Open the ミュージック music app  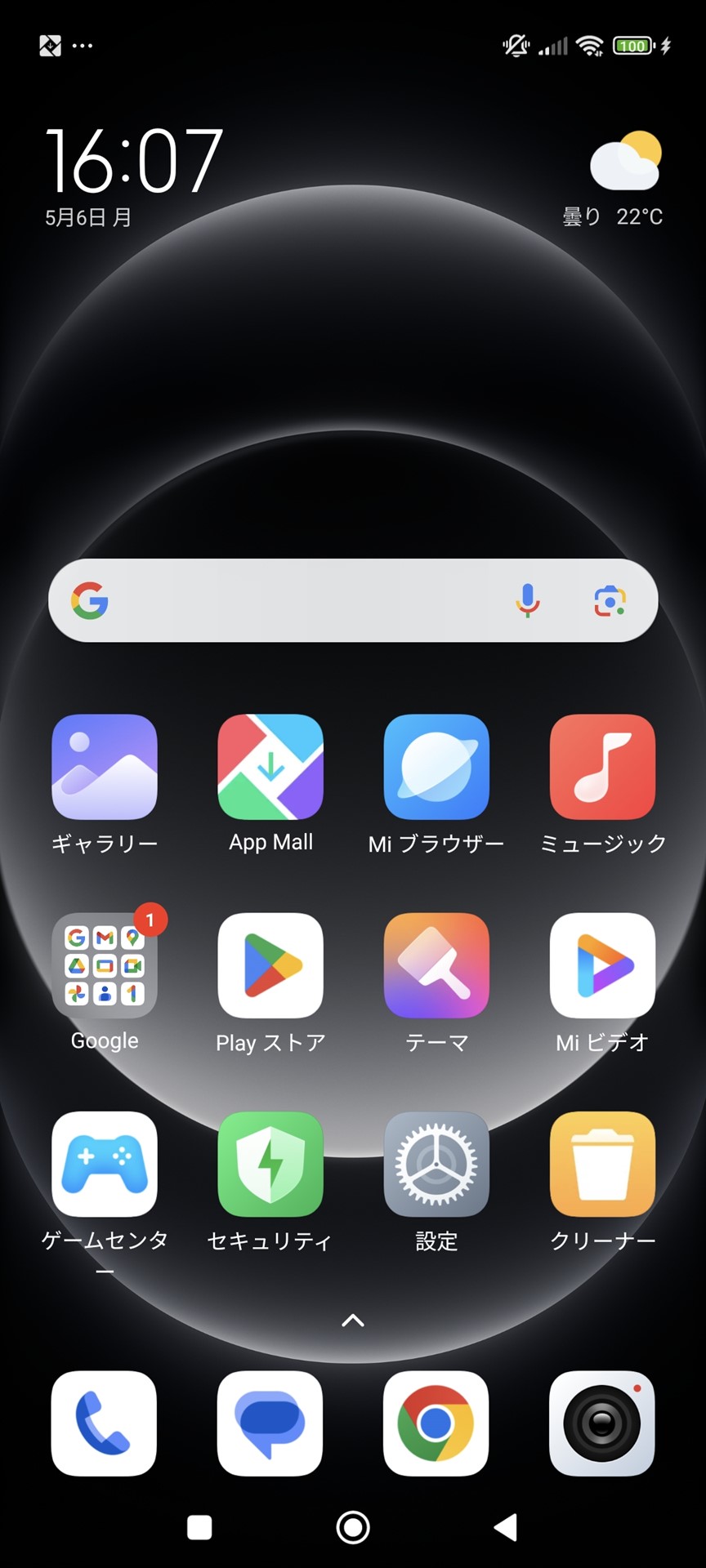[603, 766]
